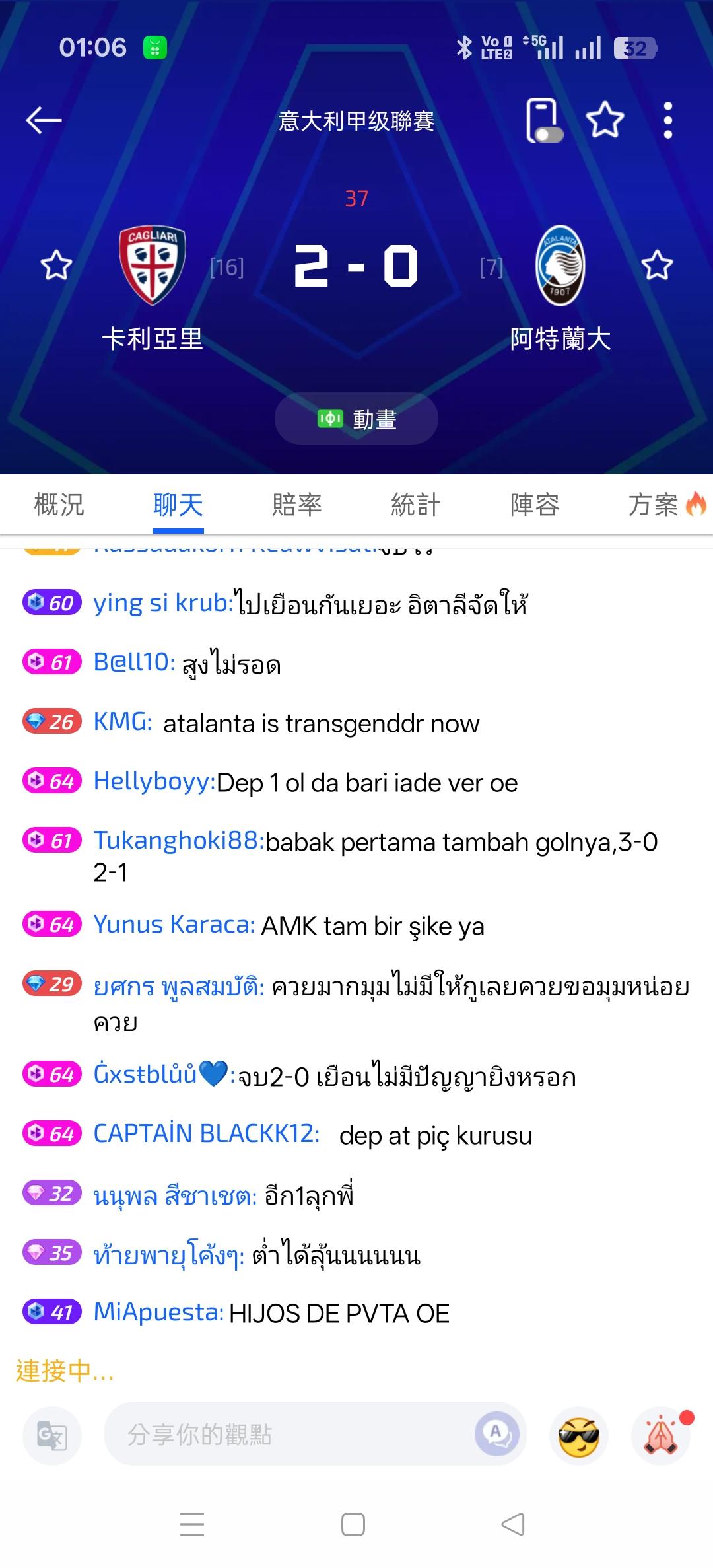This screenshot has width=713, height=1568.
Task: Open the sunglasses emoji picker
Action: point(578,1435)
